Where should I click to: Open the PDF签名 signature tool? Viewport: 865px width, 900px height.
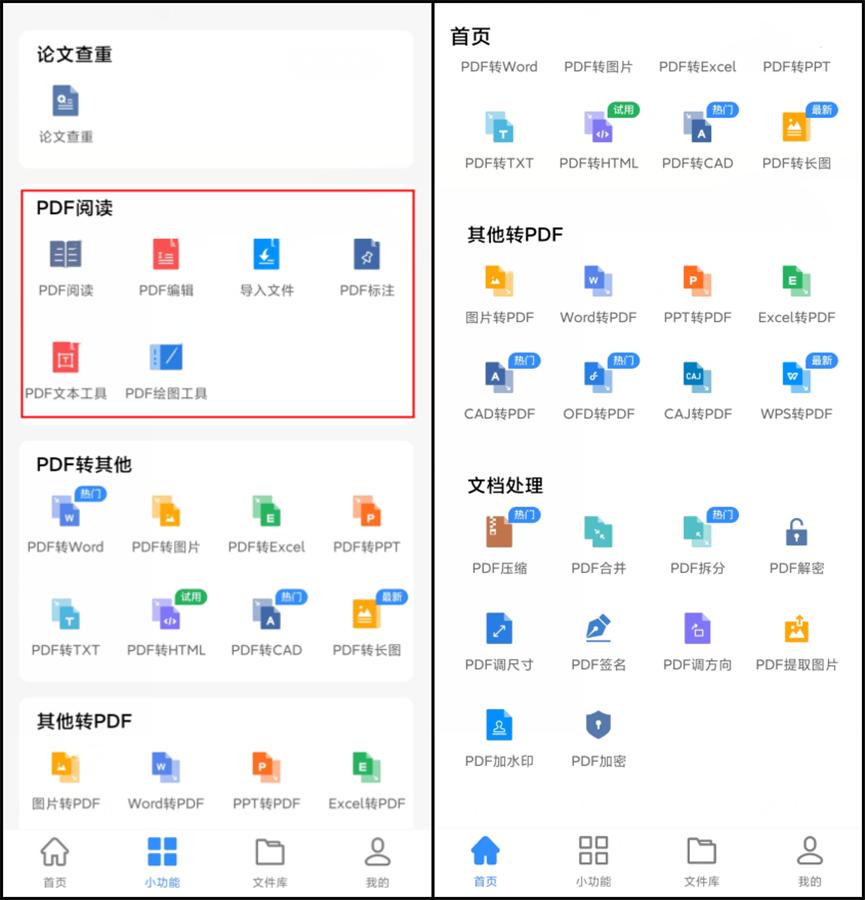(x=597, y=630)
